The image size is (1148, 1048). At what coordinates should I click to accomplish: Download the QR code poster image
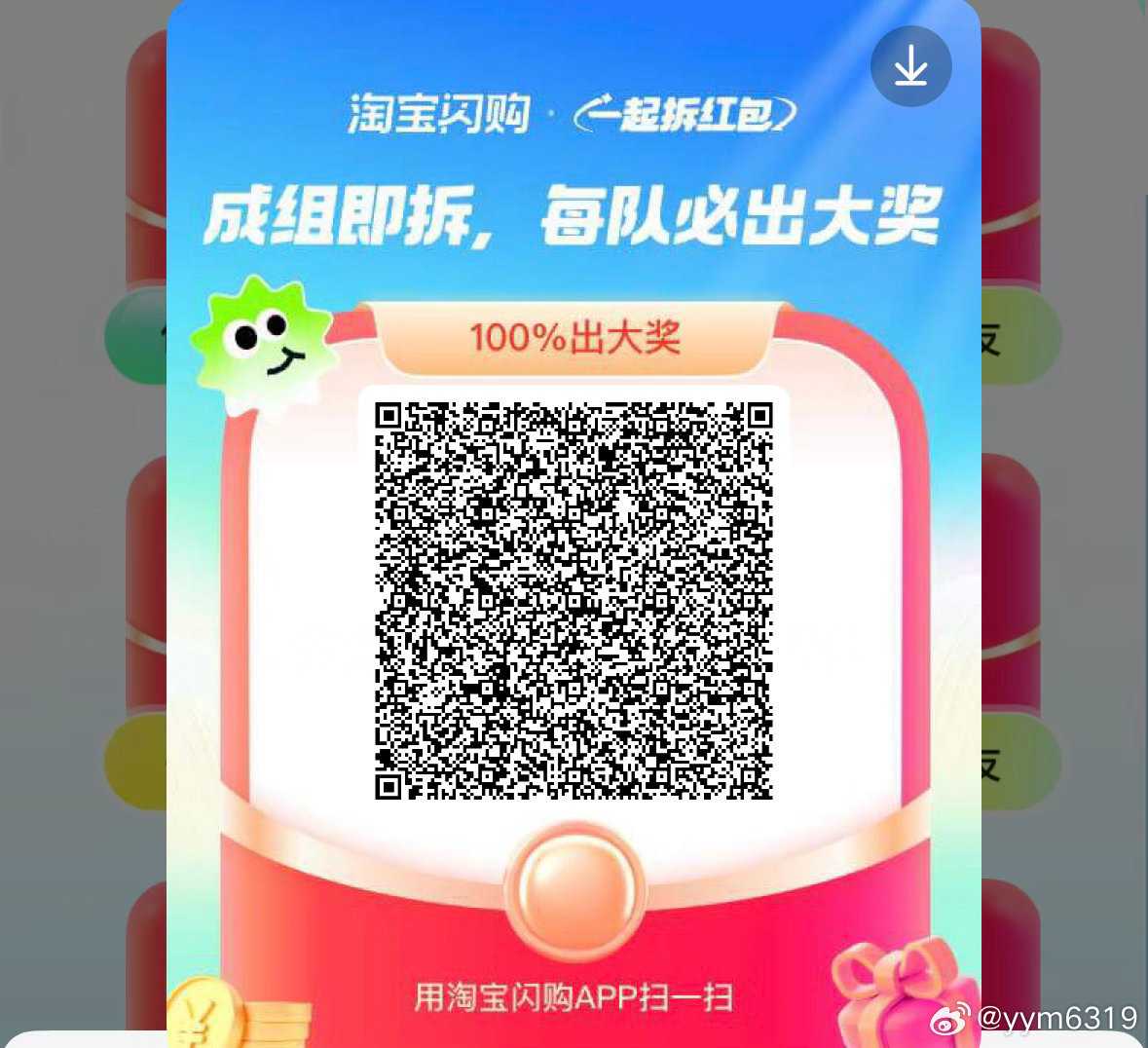(910, 67)
